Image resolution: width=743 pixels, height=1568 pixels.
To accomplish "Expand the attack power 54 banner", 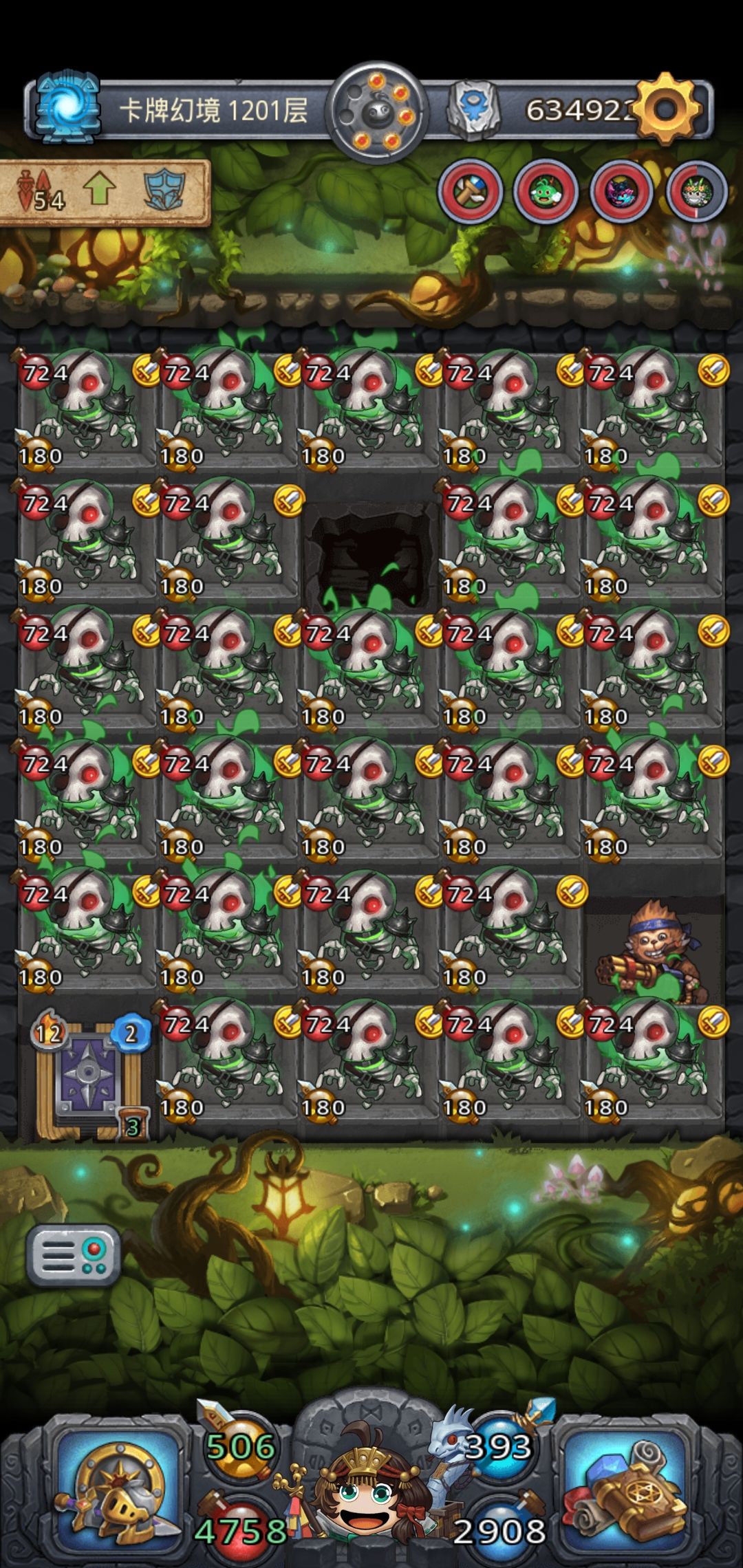I will pyautogui.click(x=41, y=197).
